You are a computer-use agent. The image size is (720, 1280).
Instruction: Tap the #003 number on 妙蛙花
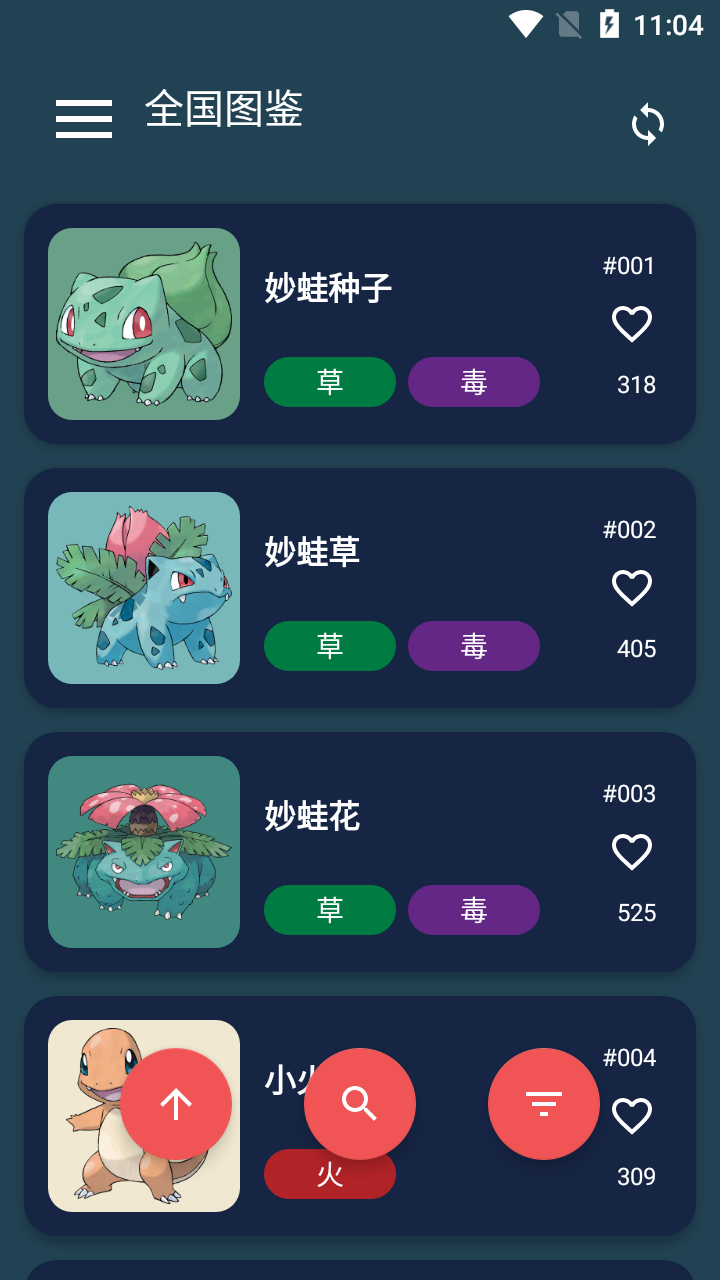pyautogui.click(x=628, y=793)
